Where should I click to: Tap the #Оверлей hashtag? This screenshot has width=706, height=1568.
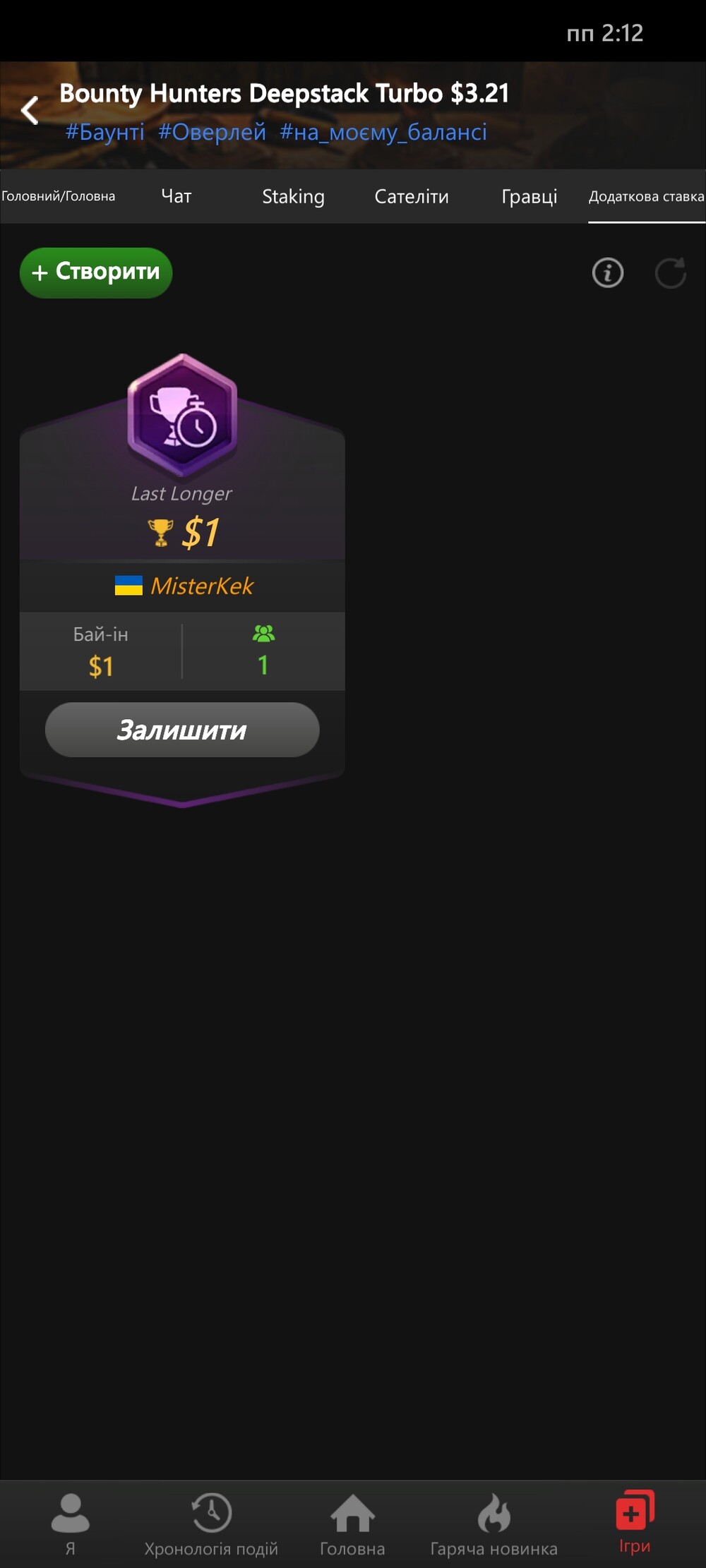tap(213, 132)
